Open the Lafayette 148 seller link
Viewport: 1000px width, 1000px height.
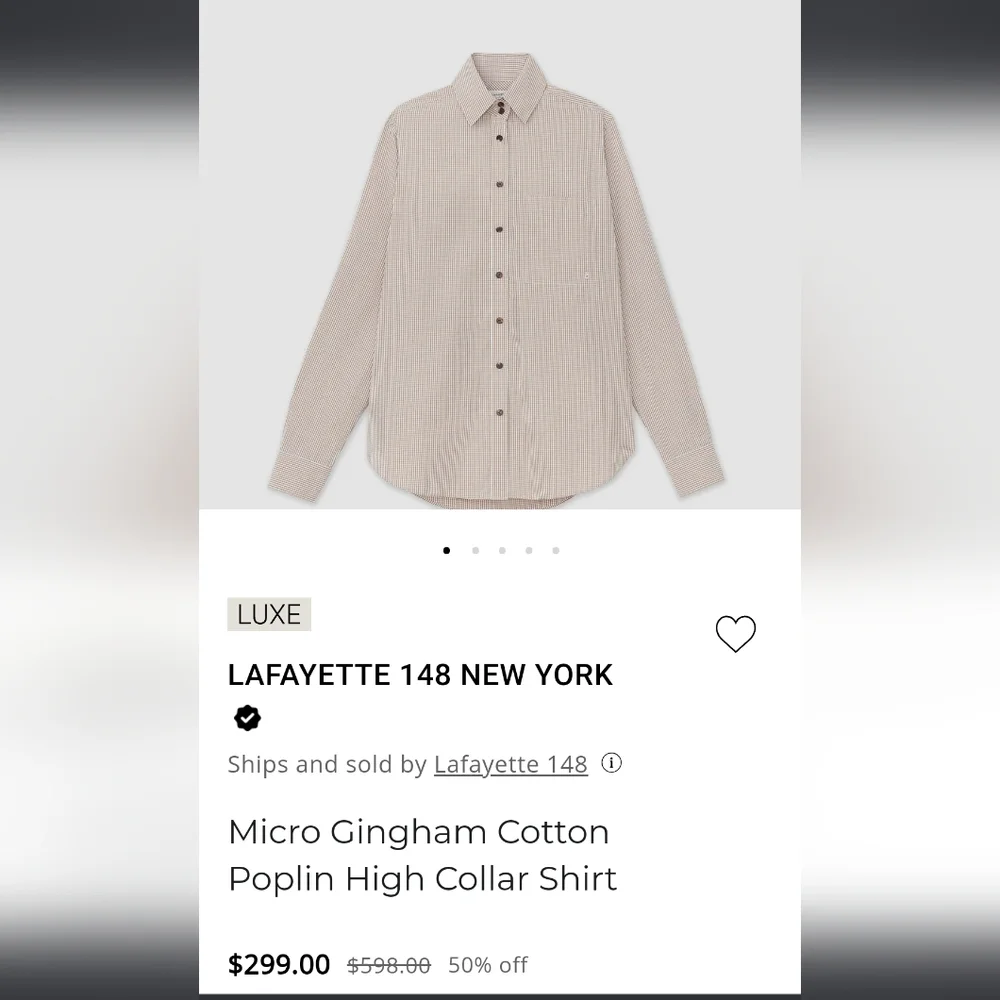[x=510, y=765]
